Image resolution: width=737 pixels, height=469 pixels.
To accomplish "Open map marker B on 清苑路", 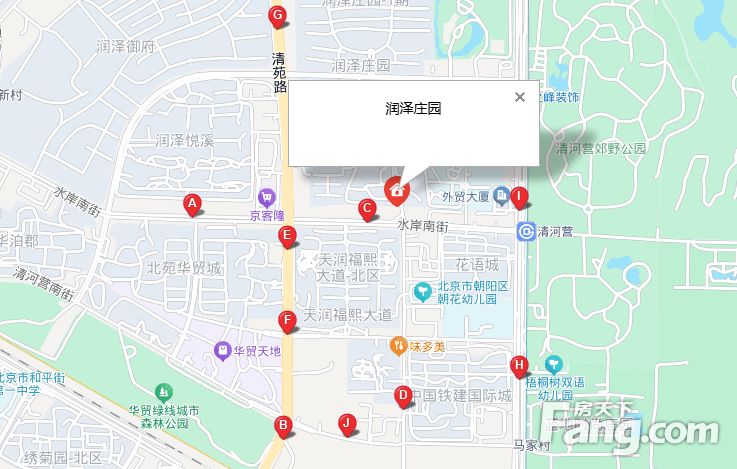I will click(x=284, y=426).
